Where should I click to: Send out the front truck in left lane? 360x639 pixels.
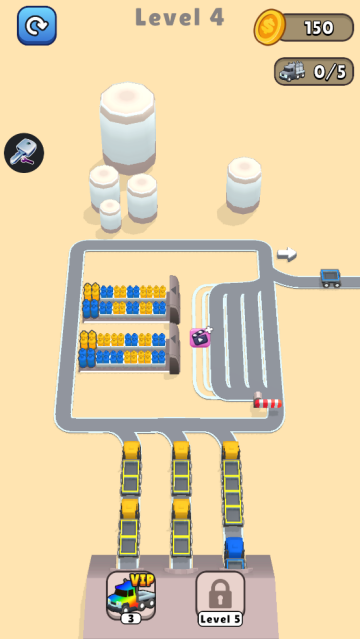tap(131, 467)
